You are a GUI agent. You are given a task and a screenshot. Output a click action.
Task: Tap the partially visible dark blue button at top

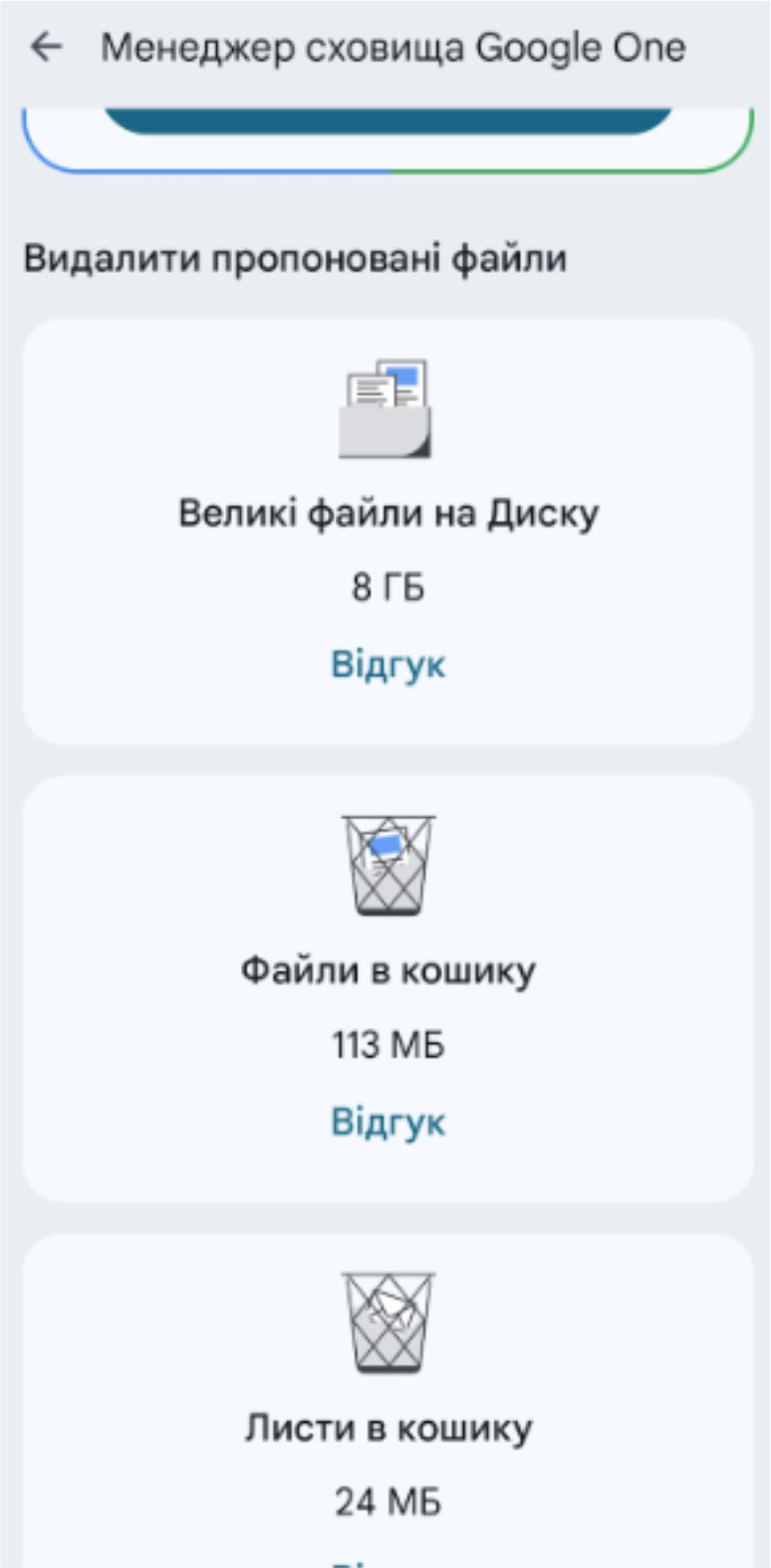tap(387, 121)
